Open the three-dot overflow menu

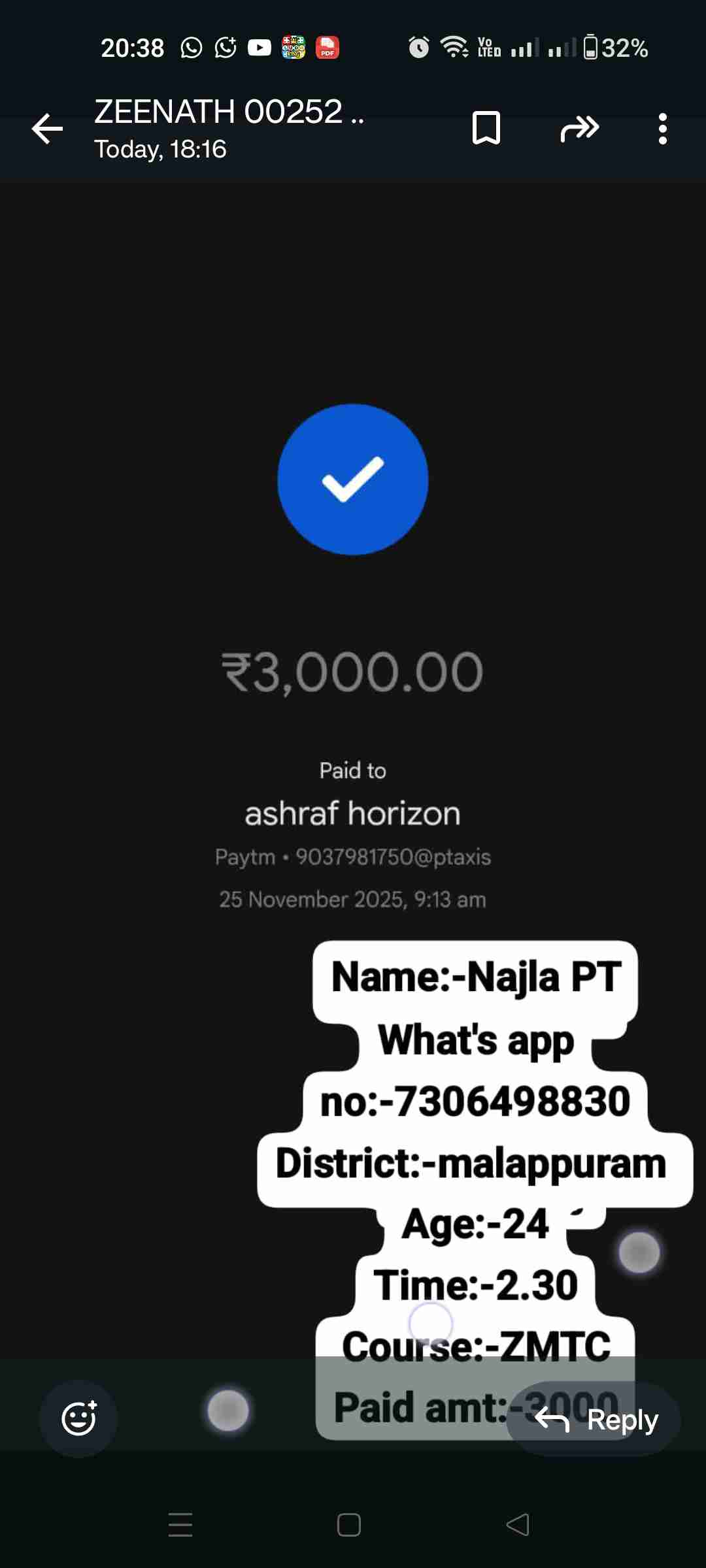[x=662, y=129]
